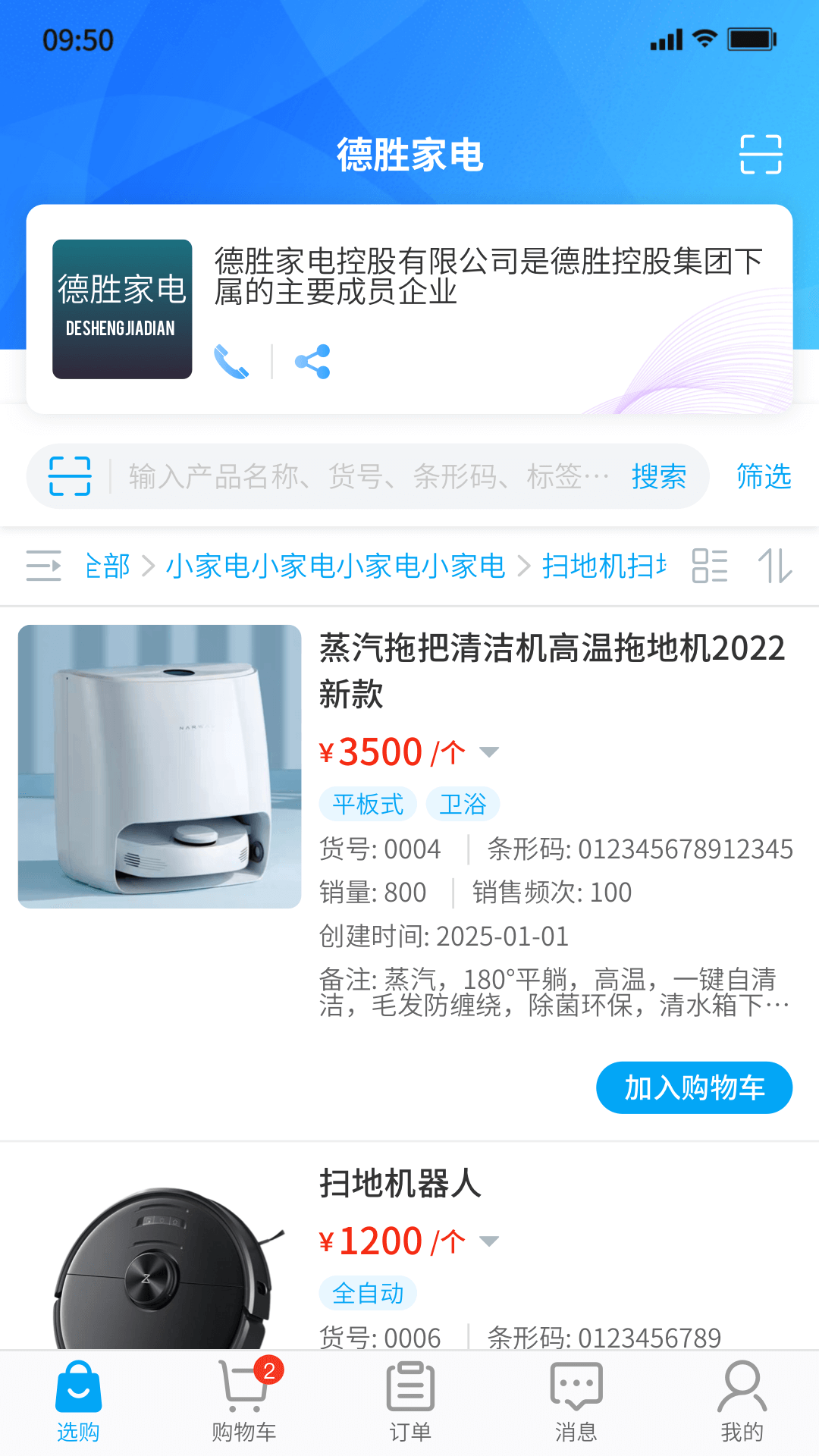Image resolution: width=819 pixels, height=1456 pixels.
Task: Expand the ¥1200 price unit dropdown
Action: 491,1241
